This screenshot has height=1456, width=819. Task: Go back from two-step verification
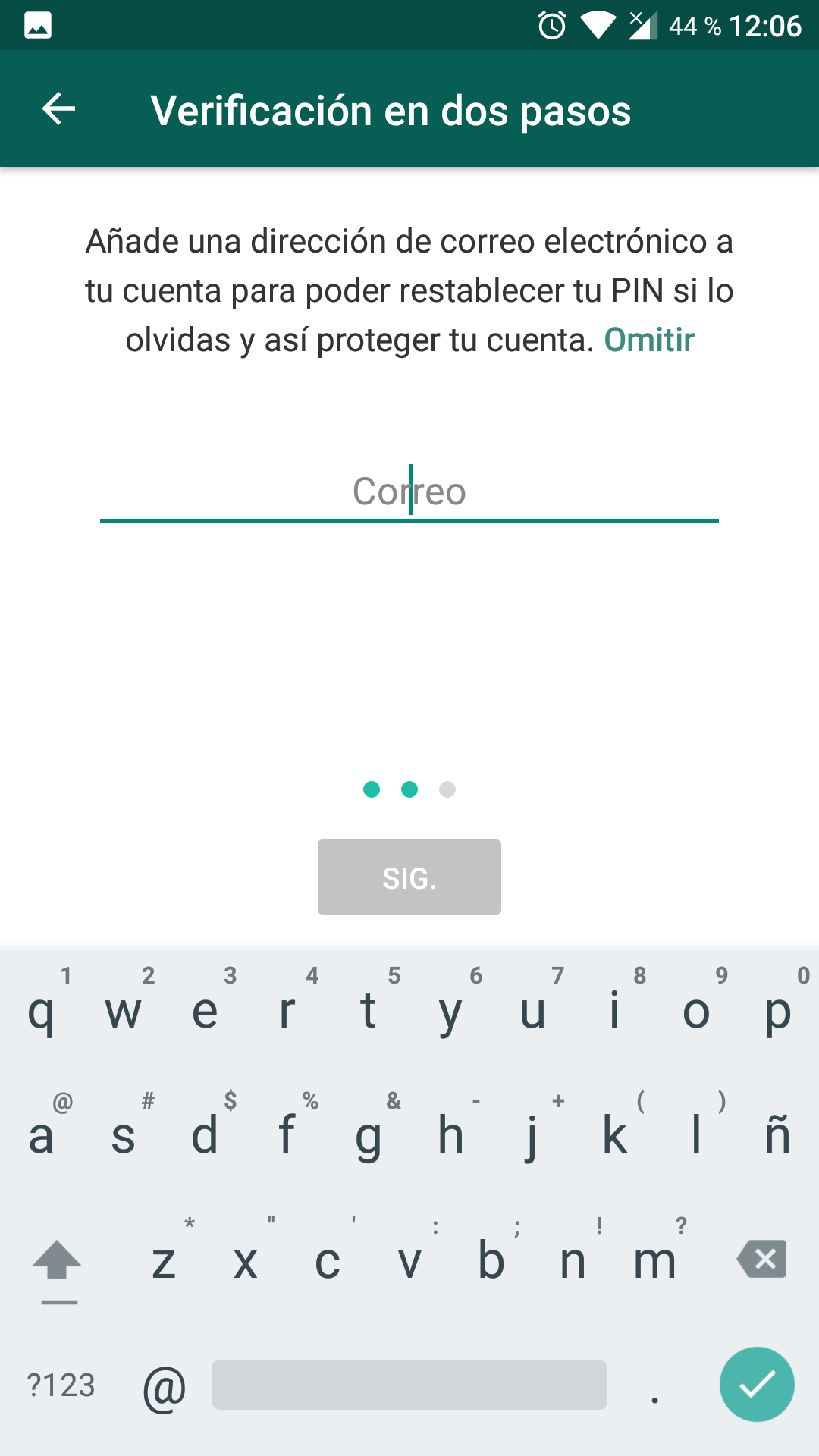click(x=58, y=109)
